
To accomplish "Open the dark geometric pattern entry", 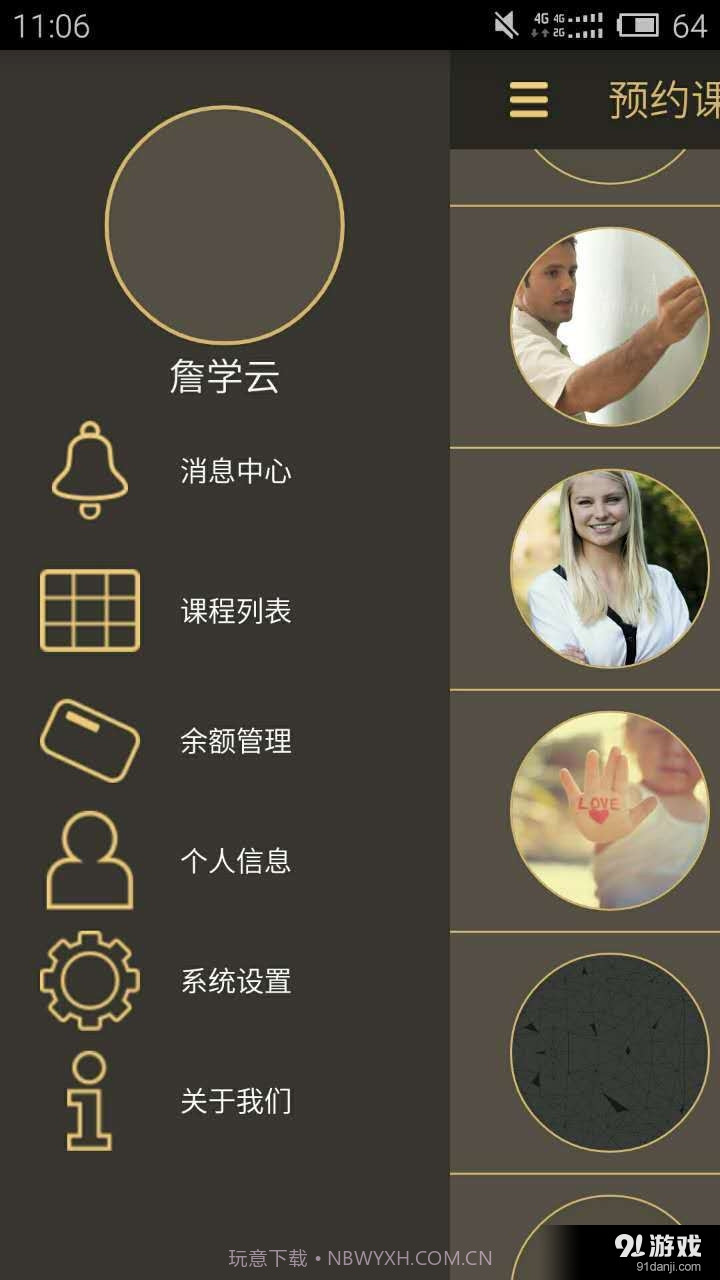I will tap(610, 1052).
